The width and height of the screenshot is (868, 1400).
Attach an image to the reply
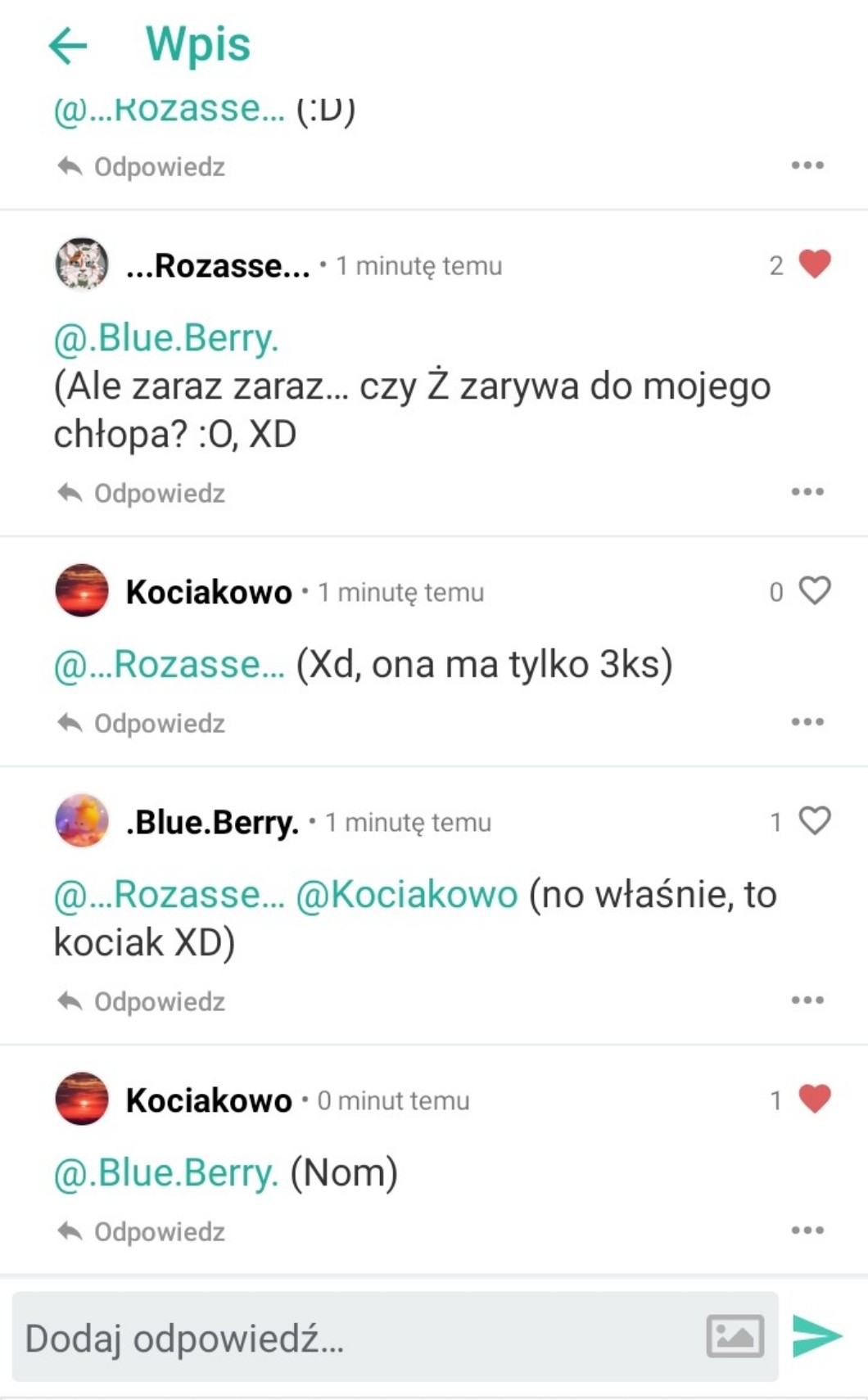pyautogui.click(x=735, y=1336)
